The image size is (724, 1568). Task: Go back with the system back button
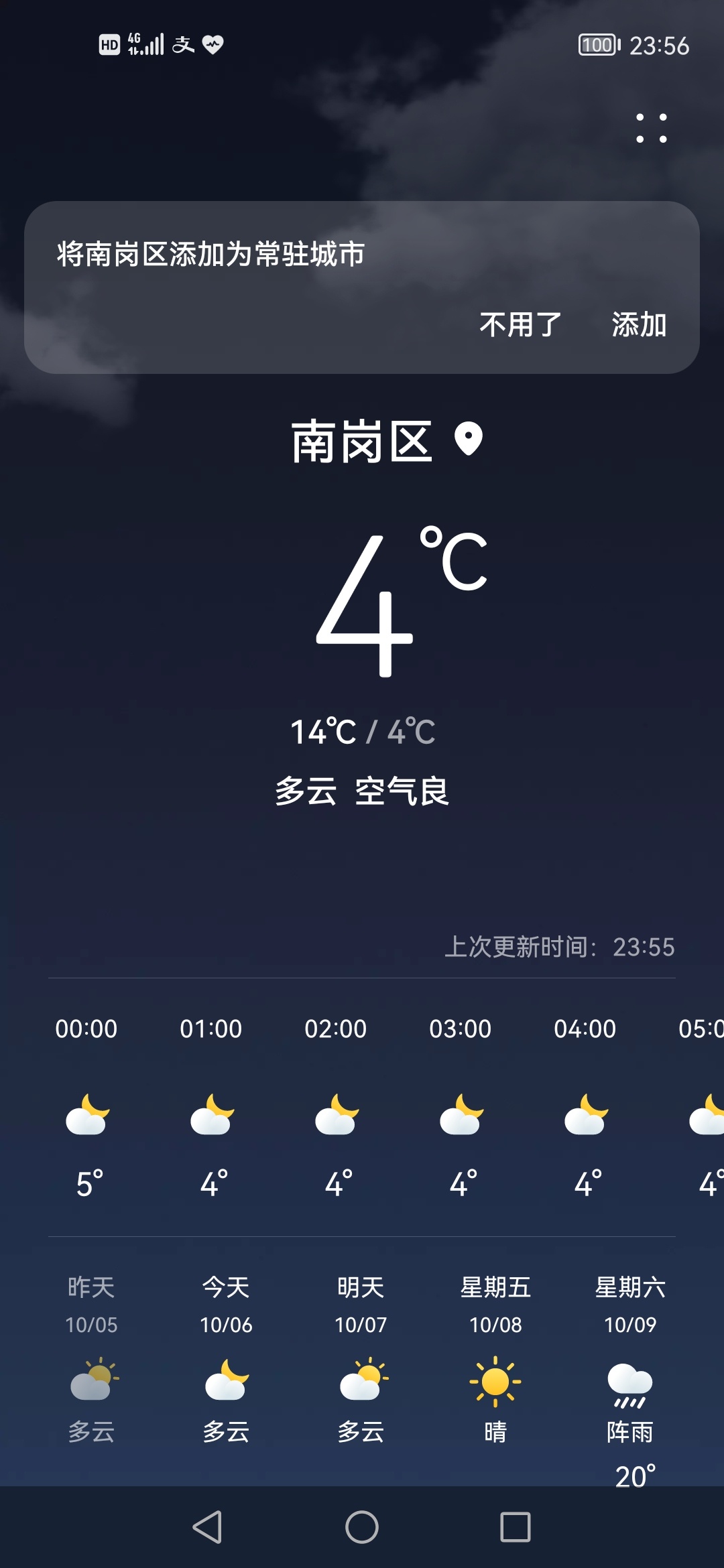[x=207, y=1527]
